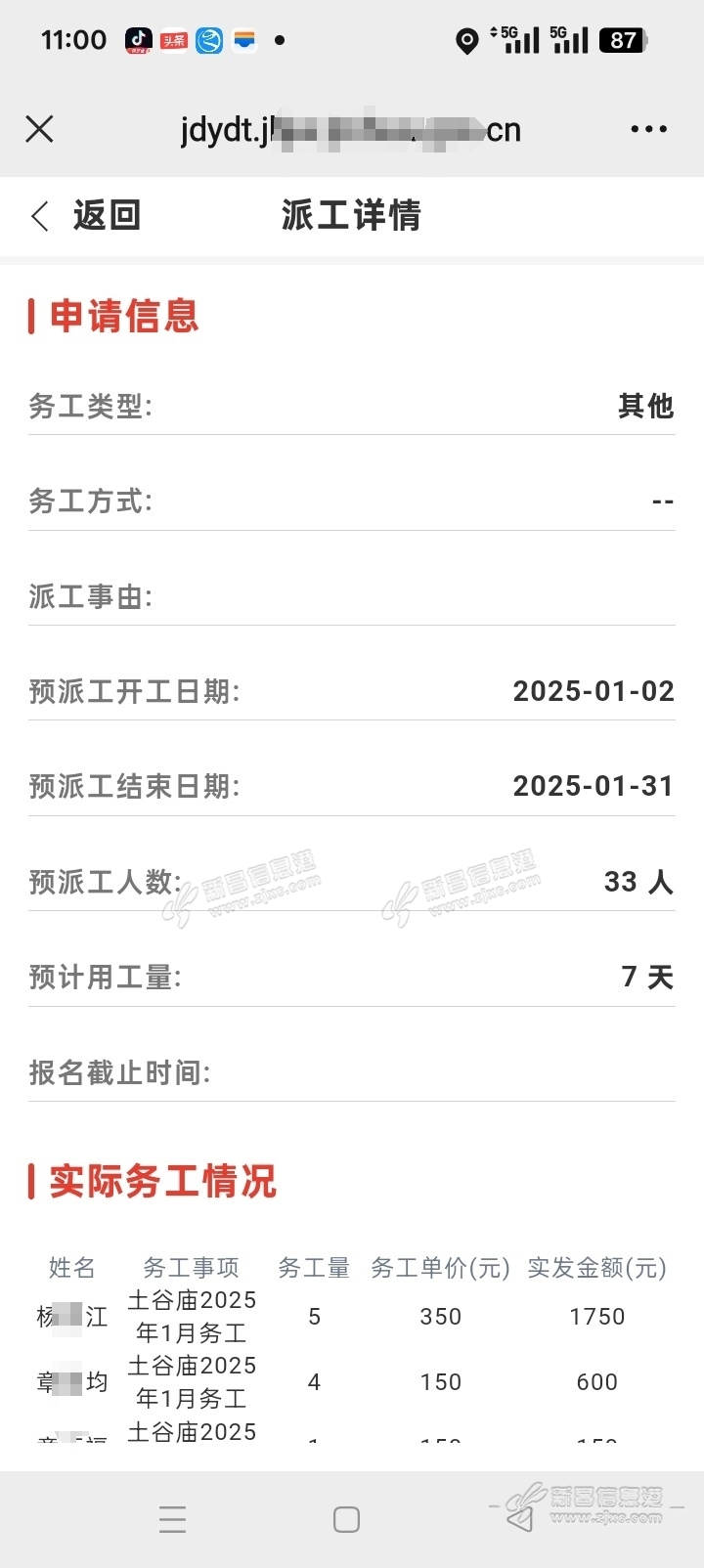Open the three-dot overflow menu
704x1568 pixels.
click(648, 129)
